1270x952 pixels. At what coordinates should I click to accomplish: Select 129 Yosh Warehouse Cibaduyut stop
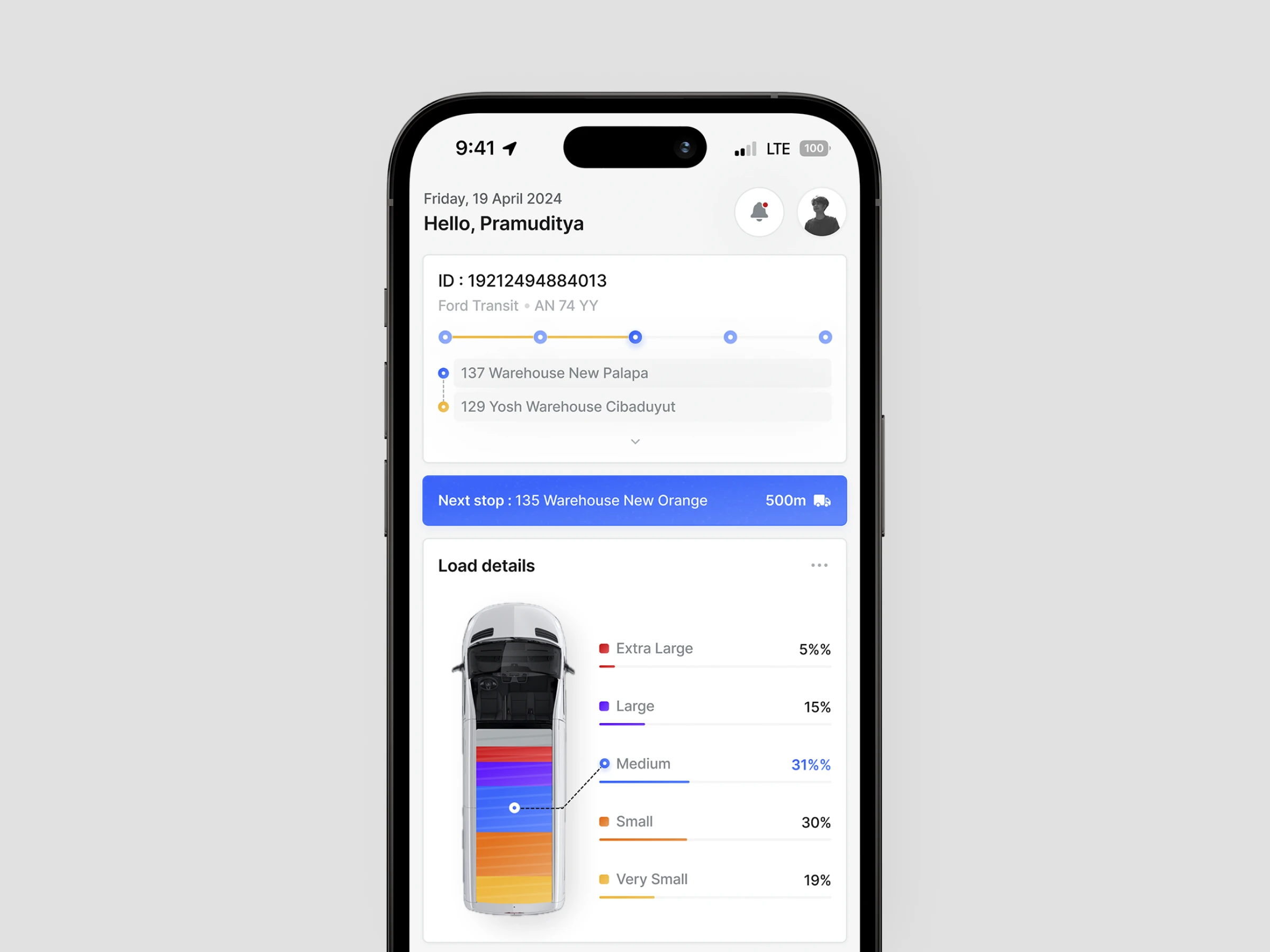[x=642, y=407]
